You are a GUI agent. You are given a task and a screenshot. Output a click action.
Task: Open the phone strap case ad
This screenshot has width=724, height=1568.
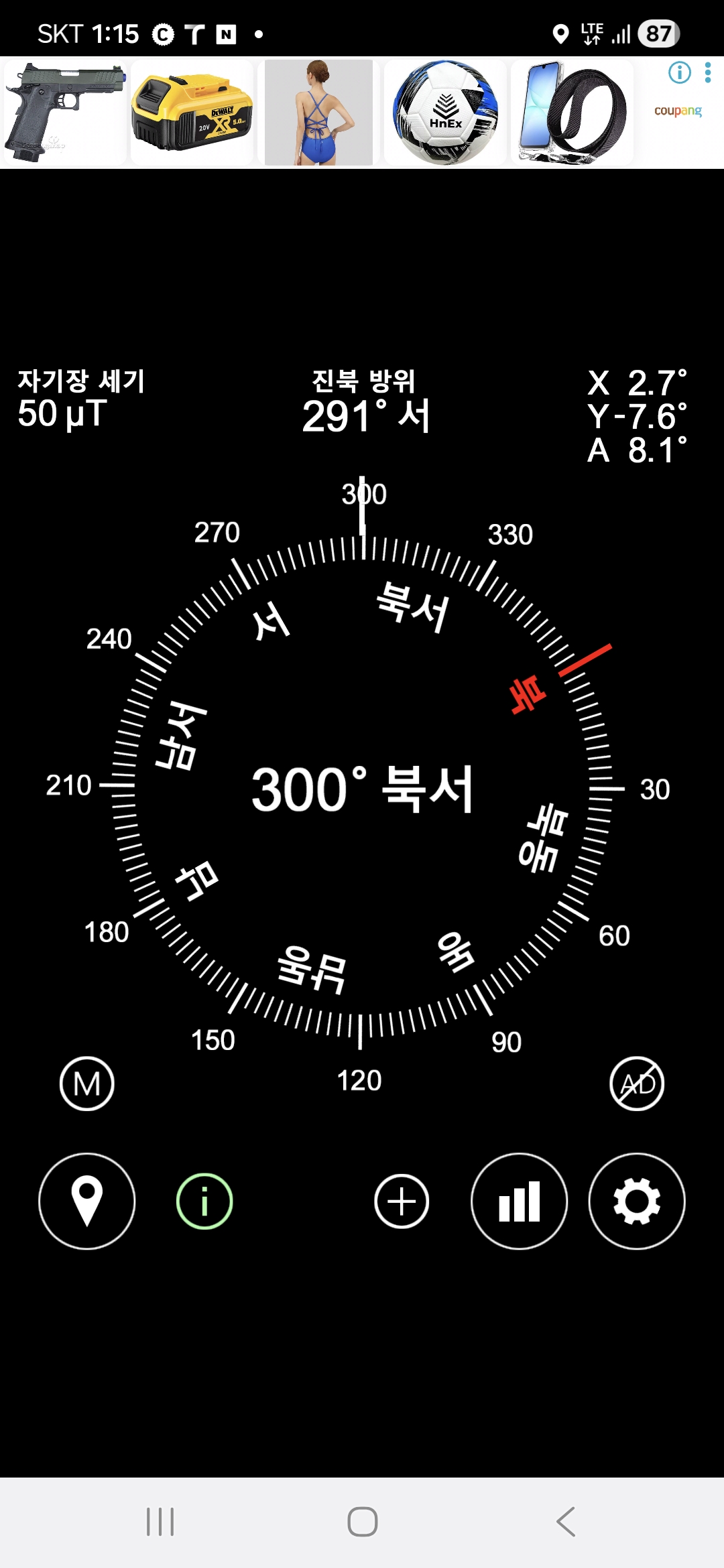tap(572, 112)
